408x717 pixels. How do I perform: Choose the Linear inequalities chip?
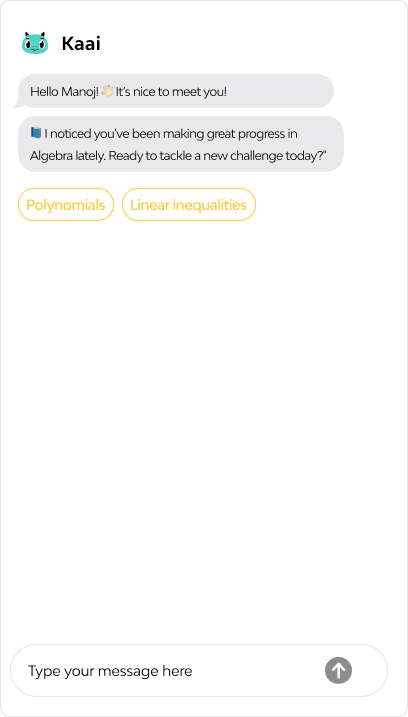[188, 204]
